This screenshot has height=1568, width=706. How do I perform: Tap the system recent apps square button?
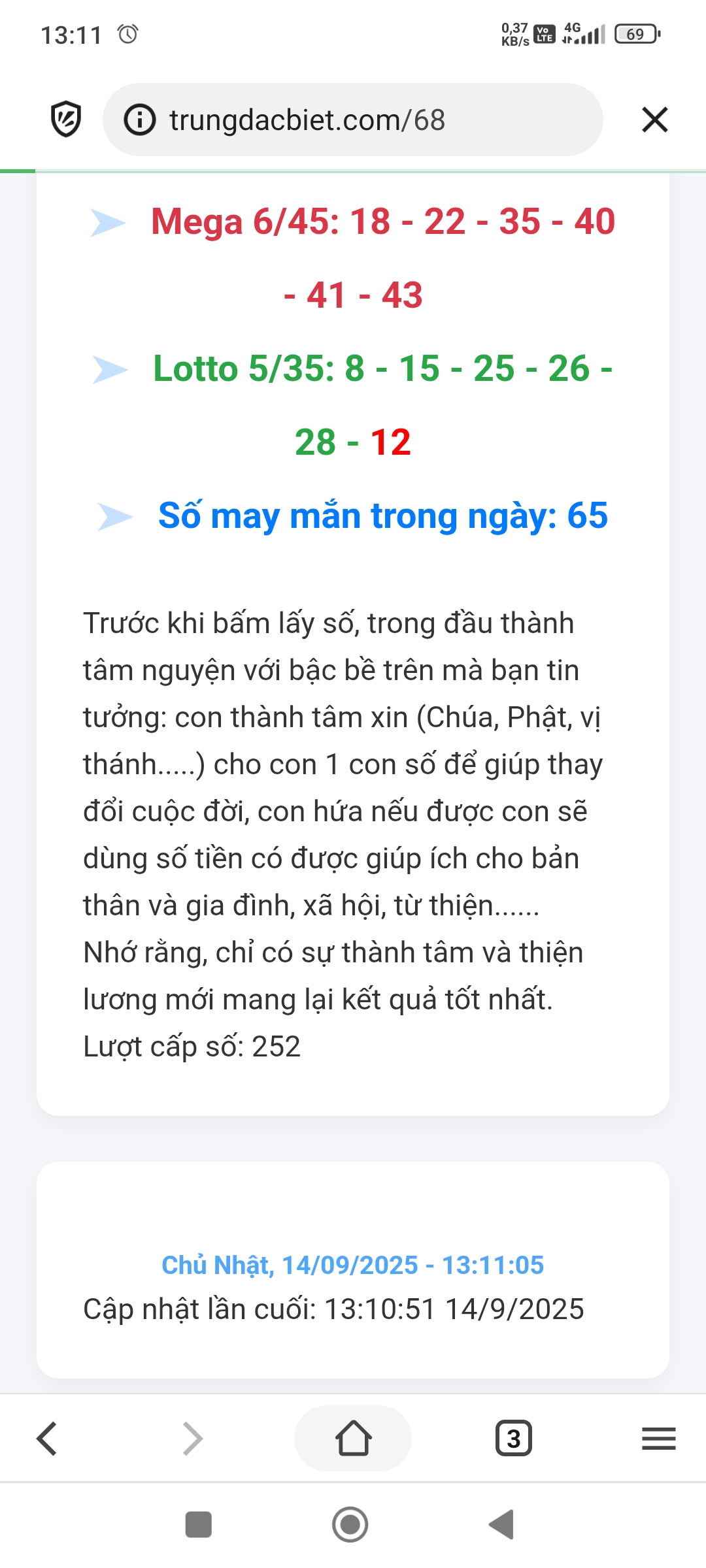(199, 1525)
